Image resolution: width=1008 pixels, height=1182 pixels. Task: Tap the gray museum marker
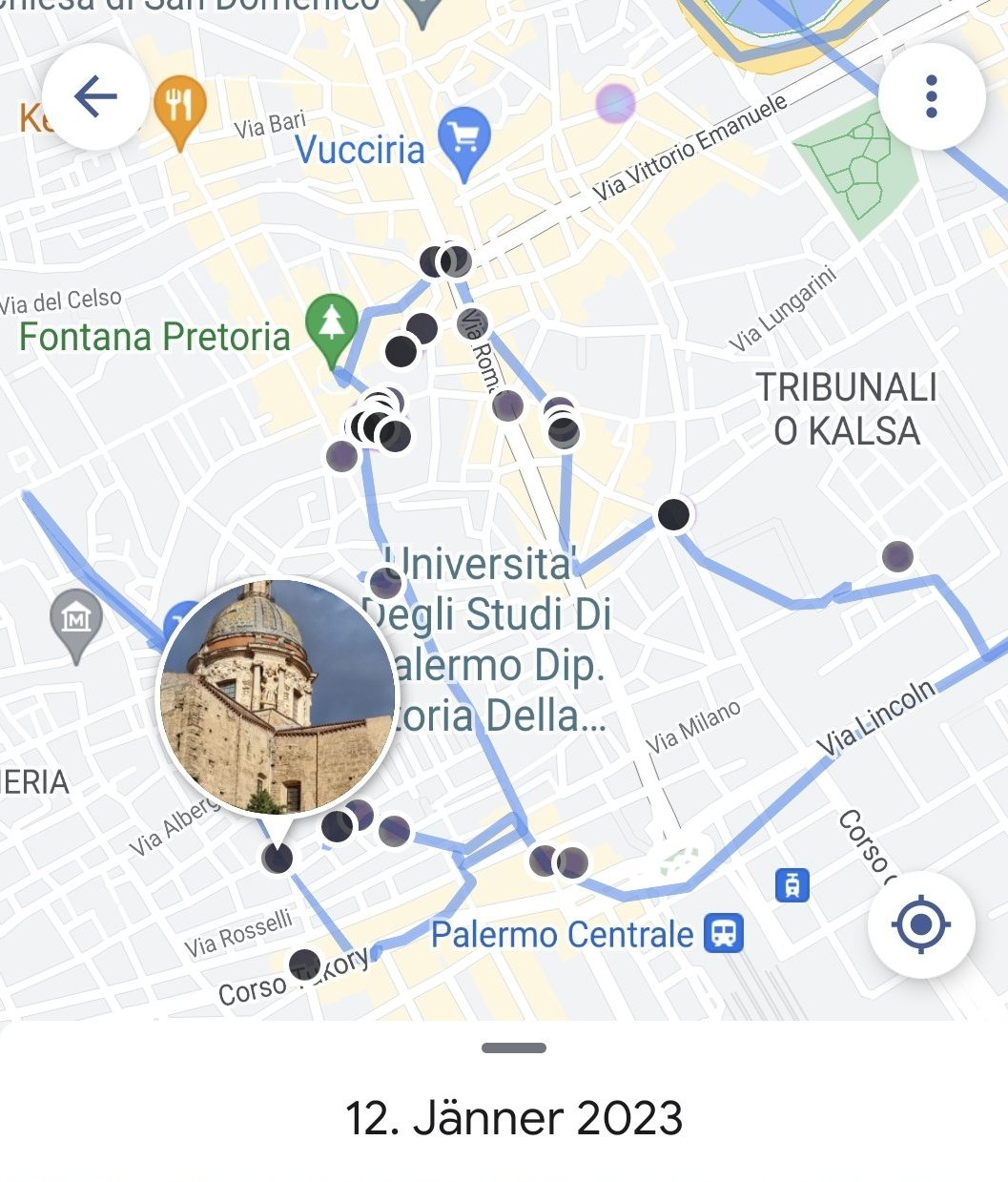click(75, 621)
